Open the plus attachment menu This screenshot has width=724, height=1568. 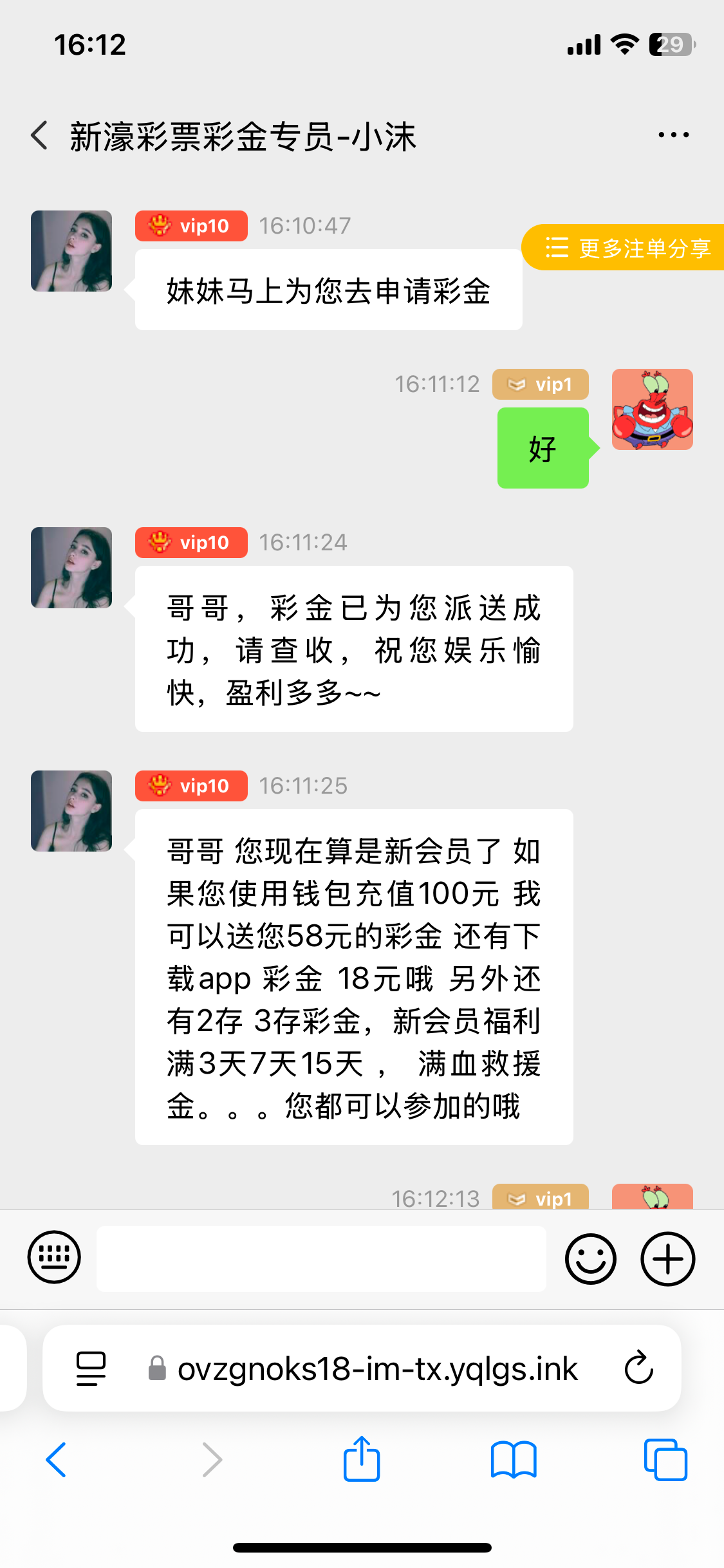pos(667,1258)
